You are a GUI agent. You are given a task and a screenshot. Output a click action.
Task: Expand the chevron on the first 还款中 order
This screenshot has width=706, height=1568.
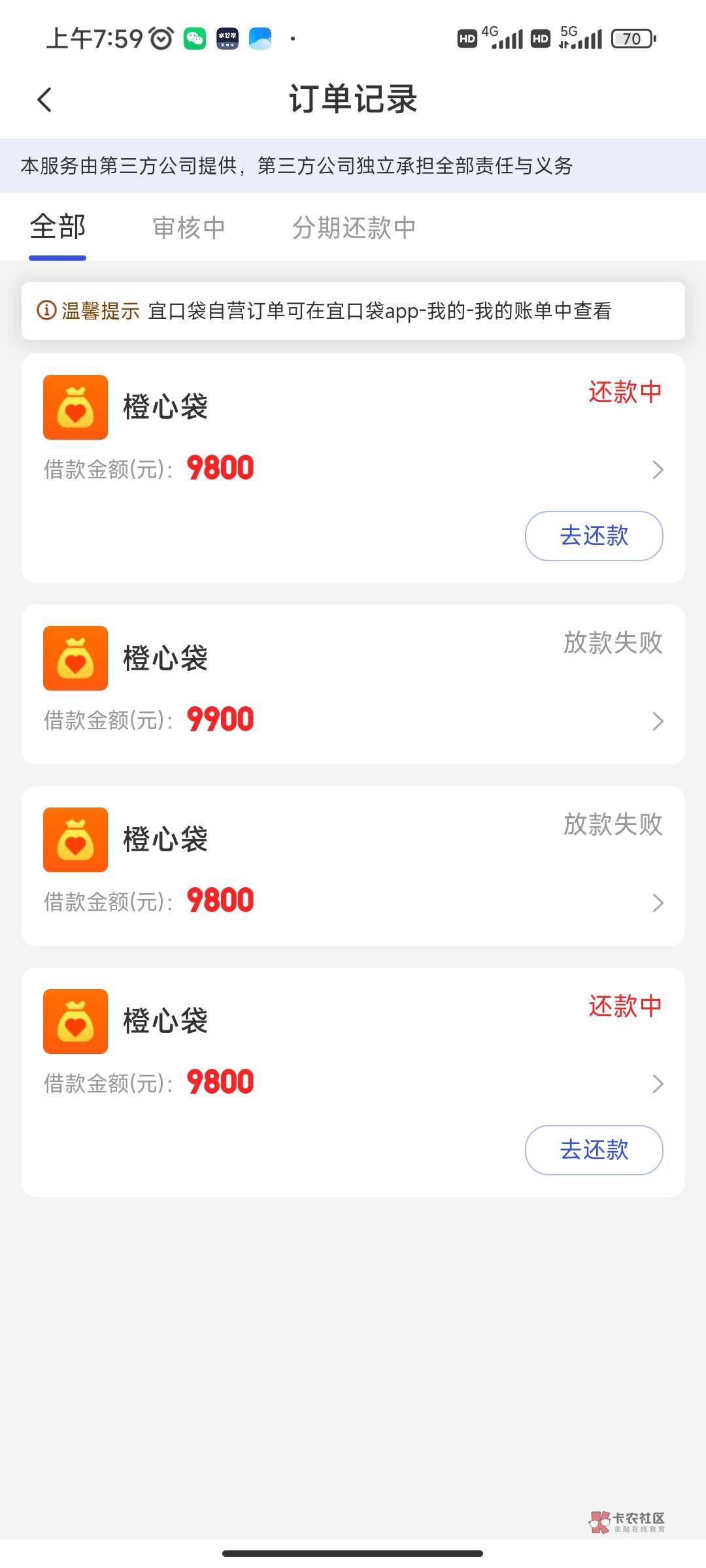[658, 469]
